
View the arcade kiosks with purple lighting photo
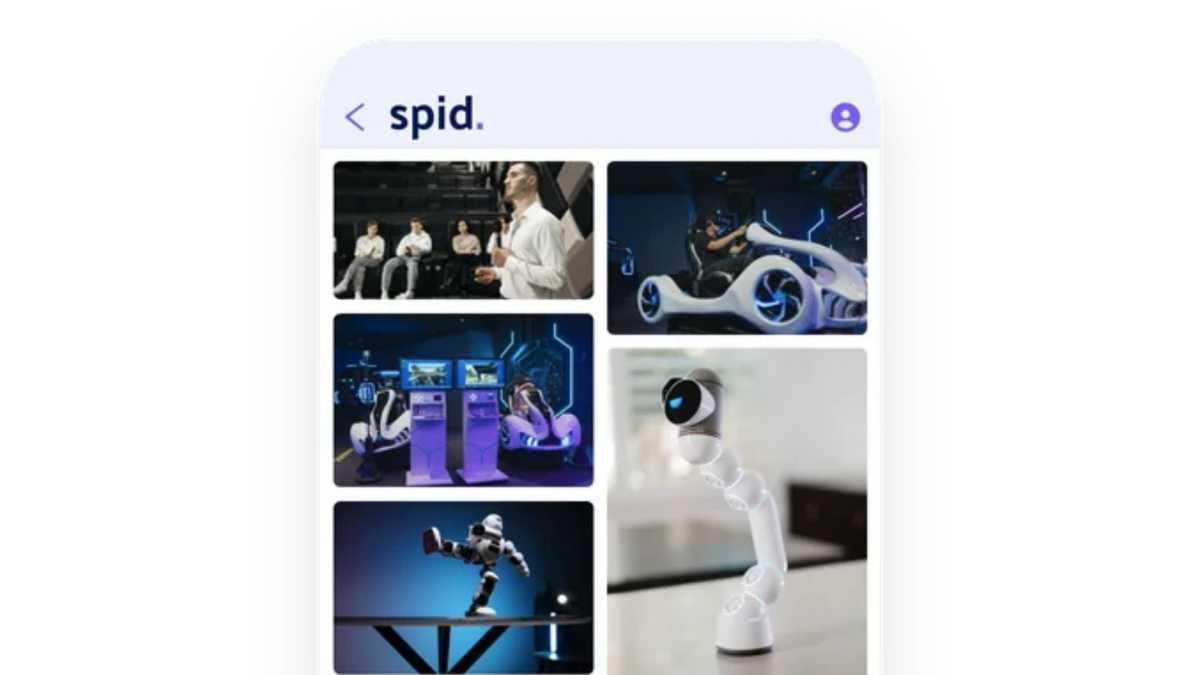pos(463,400)
